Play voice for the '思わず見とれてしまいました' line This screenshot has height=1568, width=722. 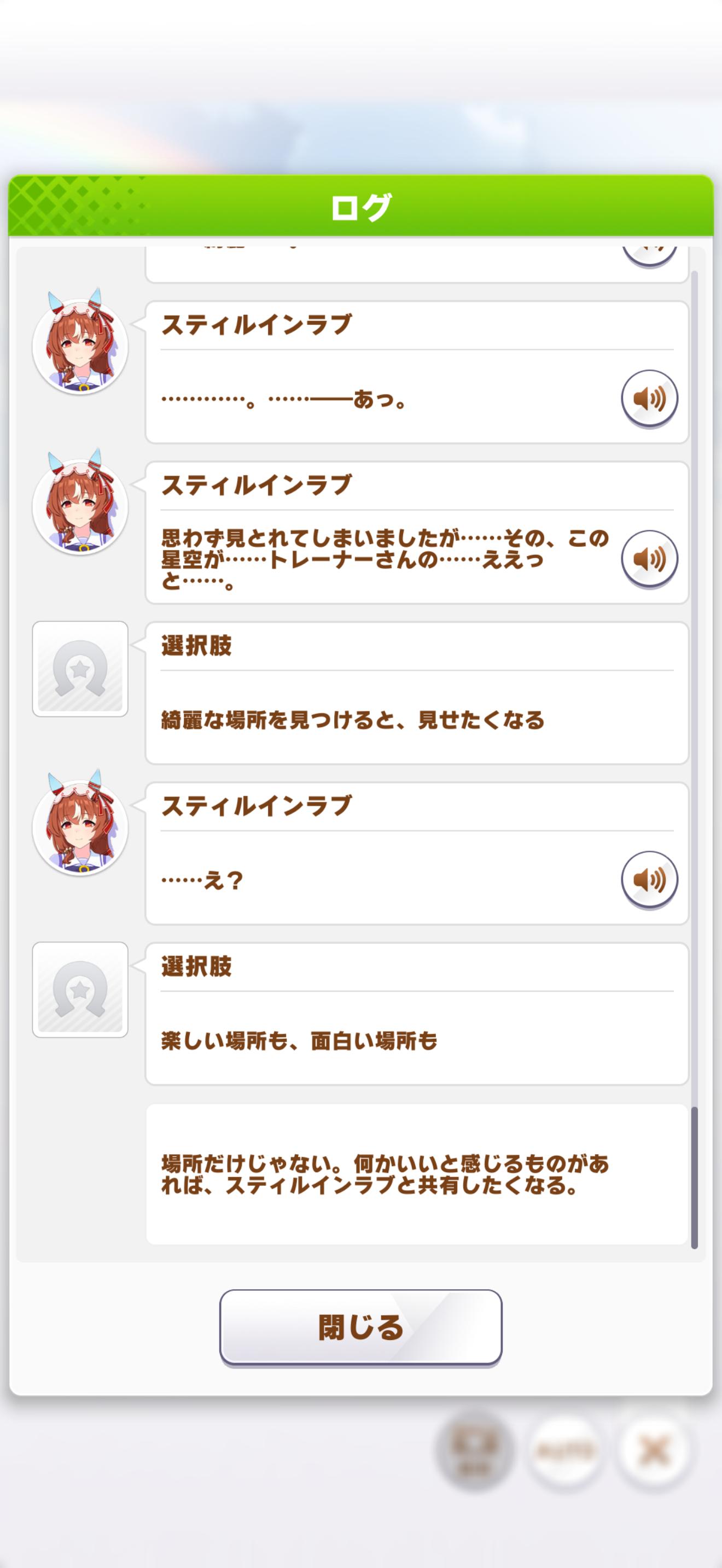[649, 559]
